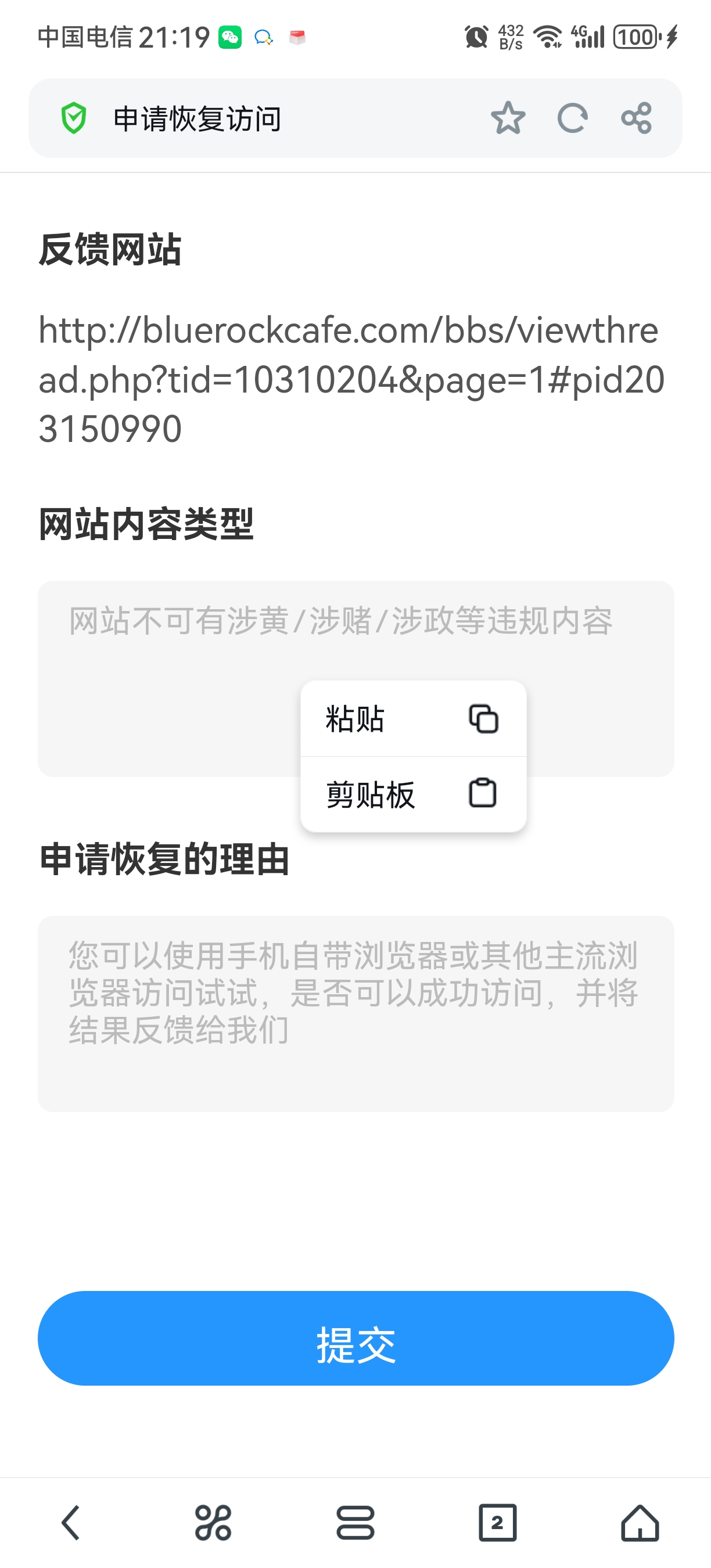Go back using the bottom arrow

pos(71,1523)
